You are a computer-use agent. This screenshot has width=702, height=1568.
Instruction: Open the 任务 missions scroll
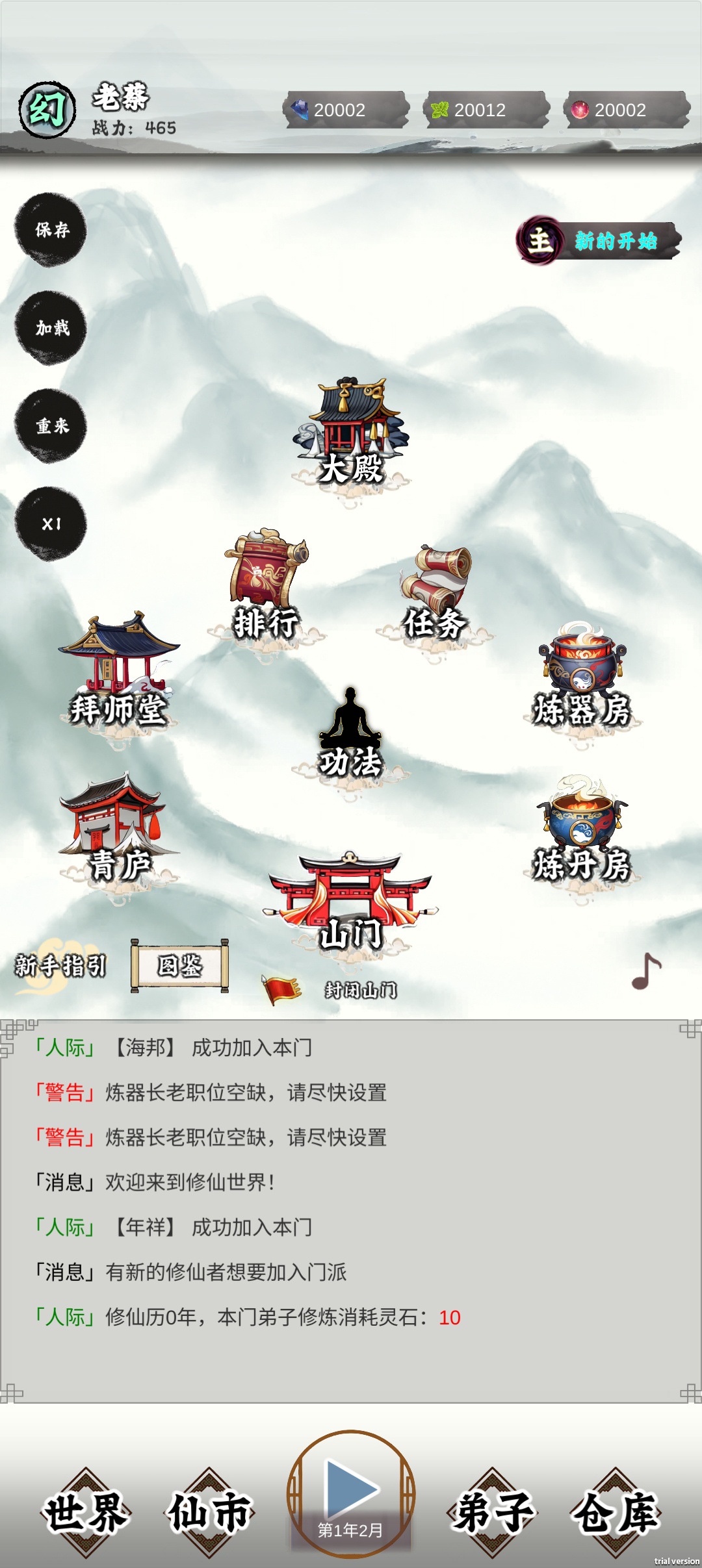pyautogui.click(x=434, y=592)
